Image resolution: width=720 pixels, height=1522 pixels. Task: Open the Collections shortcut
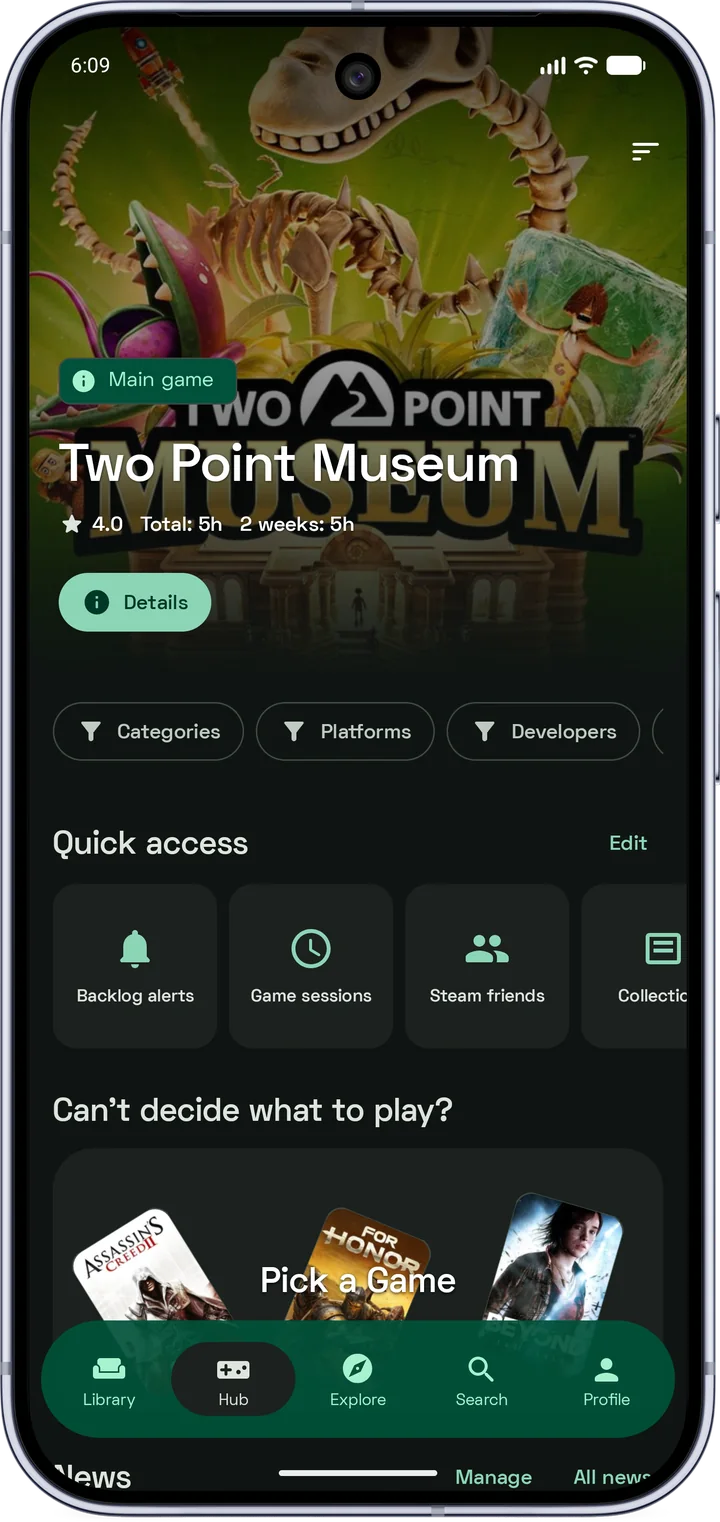coord(635,966)
